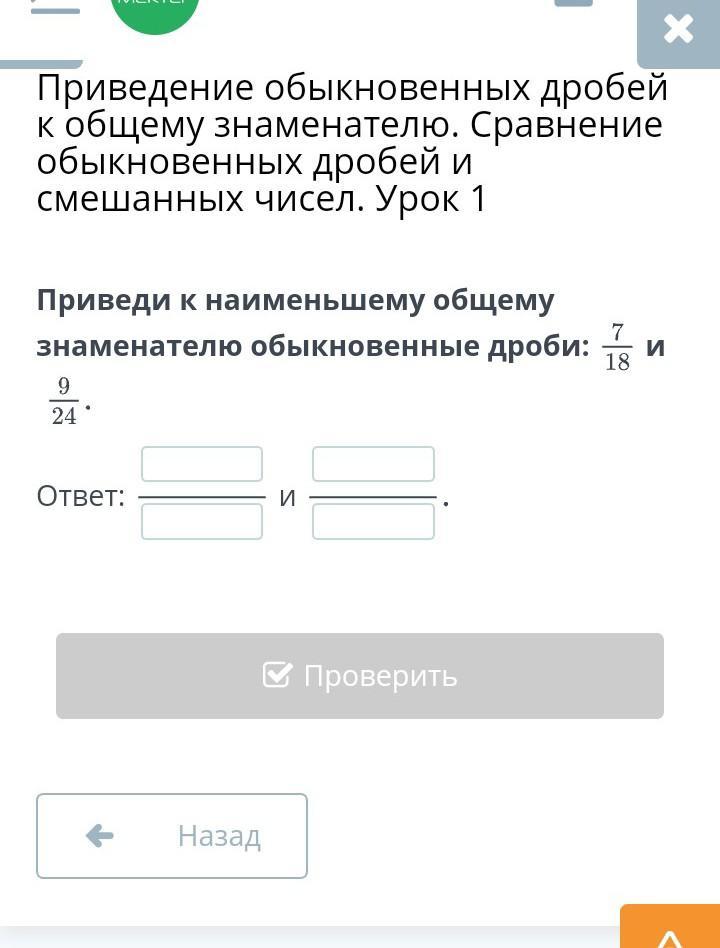Select the second fraction's numerator field
This screenshot has width=720, height=948.
click(x=373, y=465)
